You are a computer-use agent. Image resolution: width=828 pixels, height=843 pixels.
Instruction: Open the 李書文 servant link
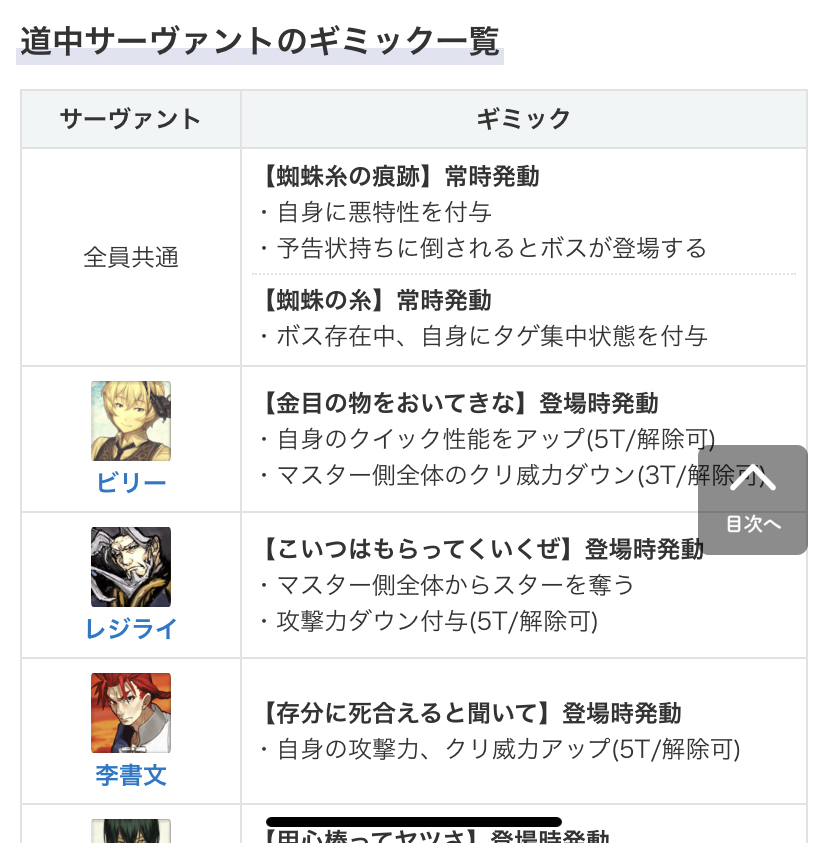tap(131, 775)
